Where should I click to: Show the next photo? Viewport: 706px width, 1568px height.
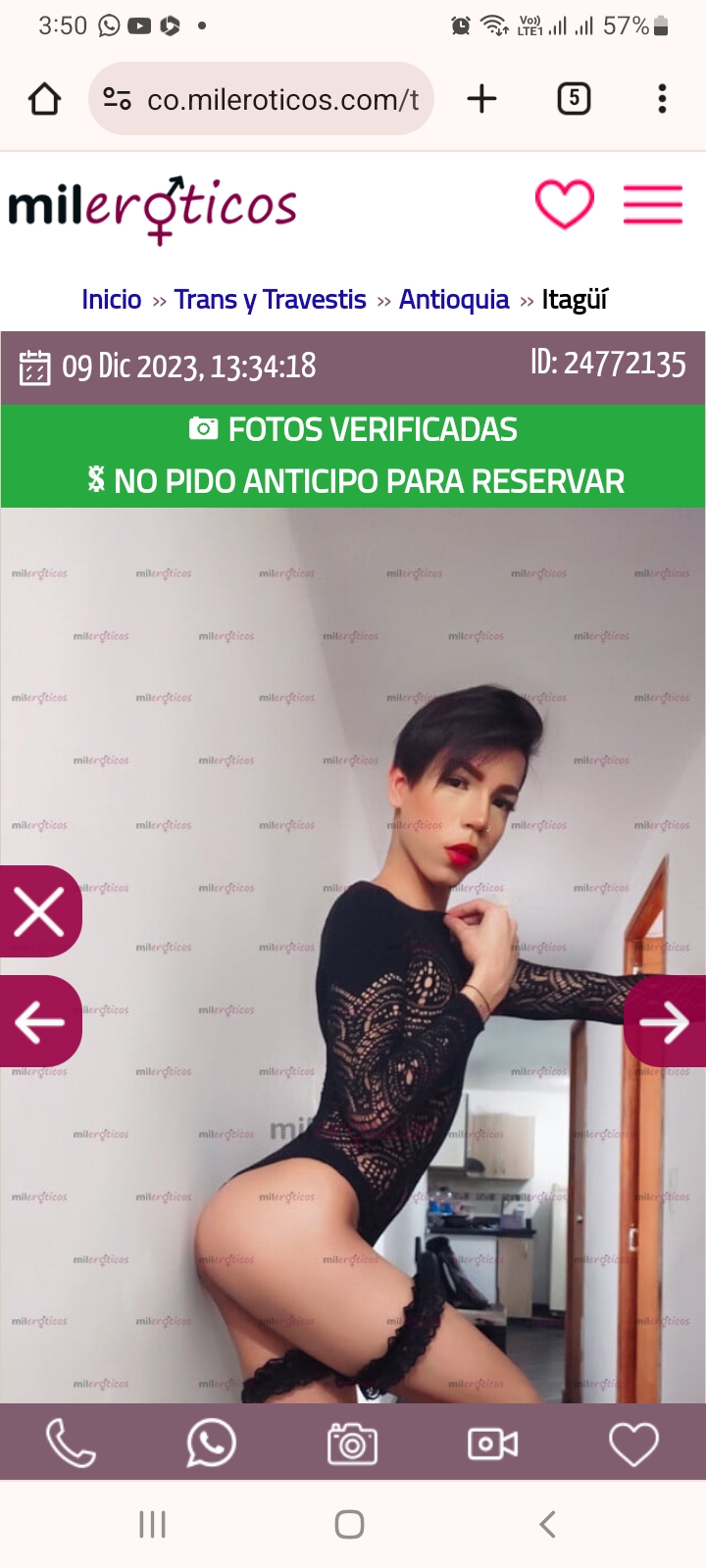(x=666, y=1022)
